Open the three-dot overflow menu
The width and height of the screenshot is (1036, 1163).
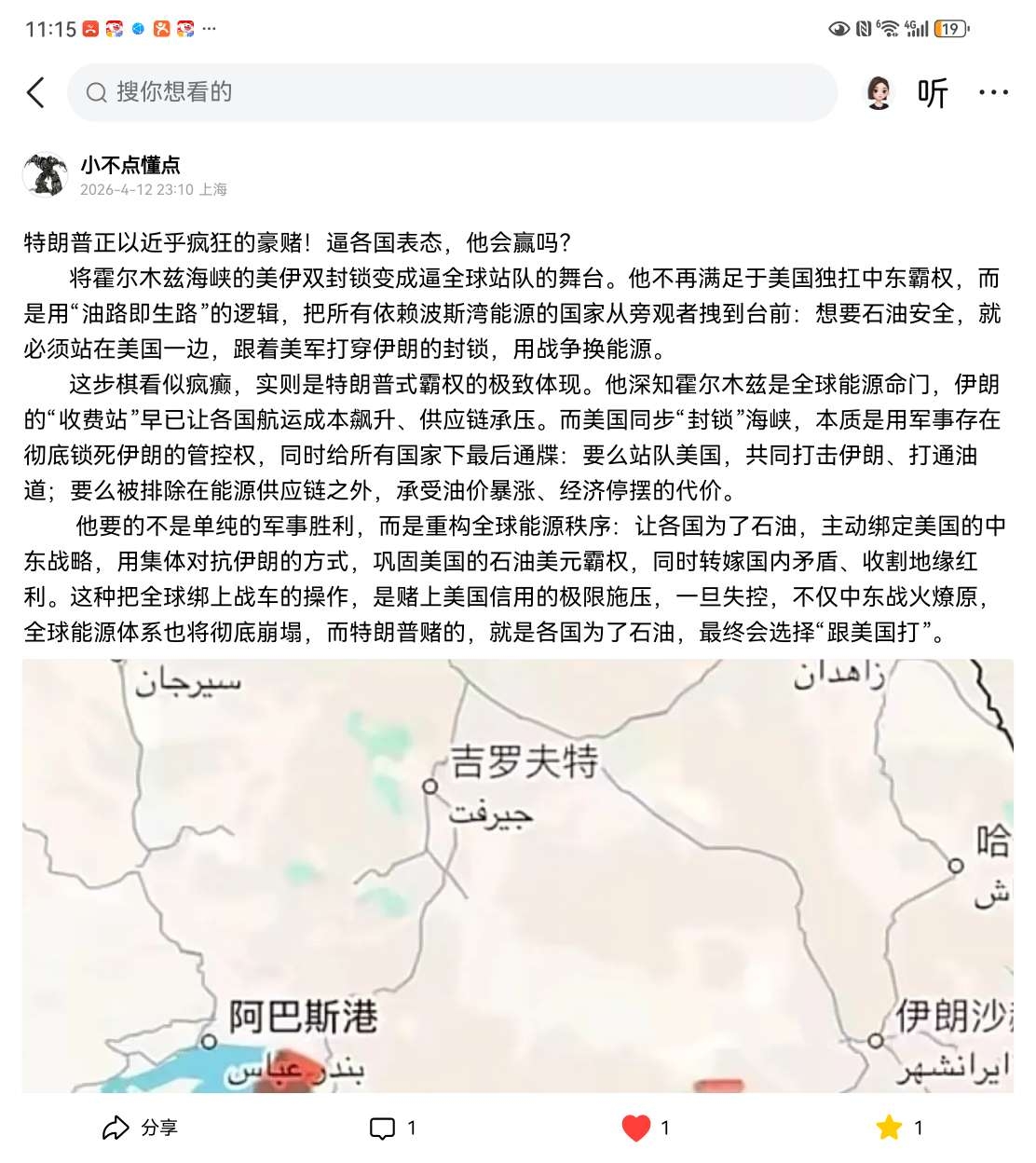[993, 92]
